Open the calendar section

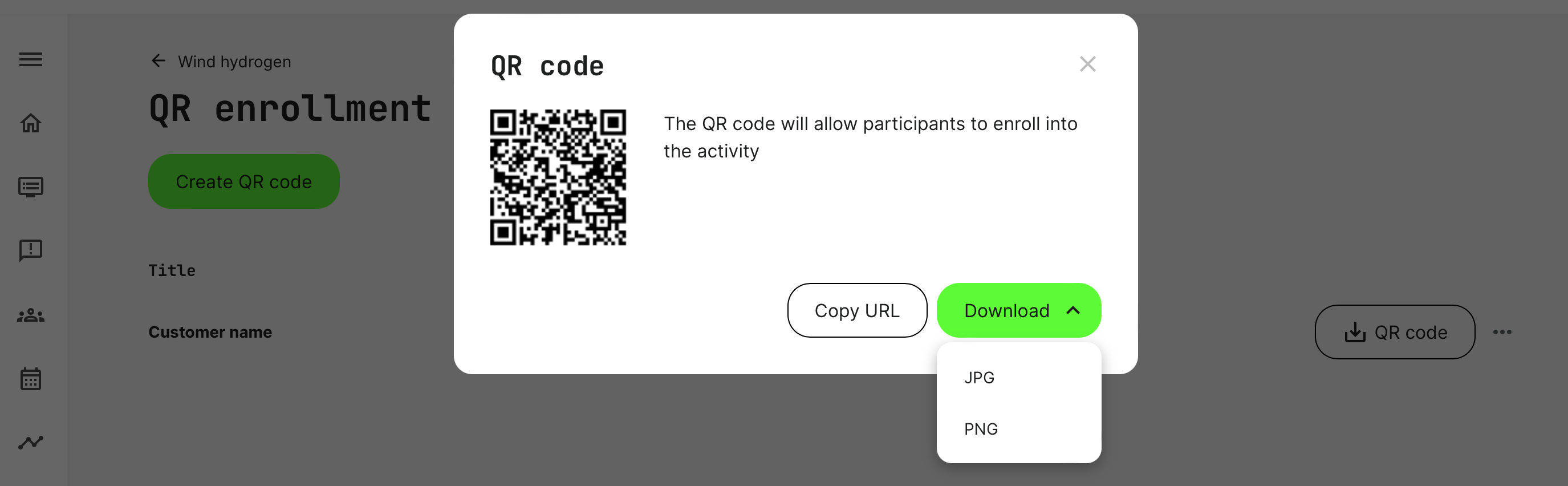pyautogui.click(x=30, y=379)
